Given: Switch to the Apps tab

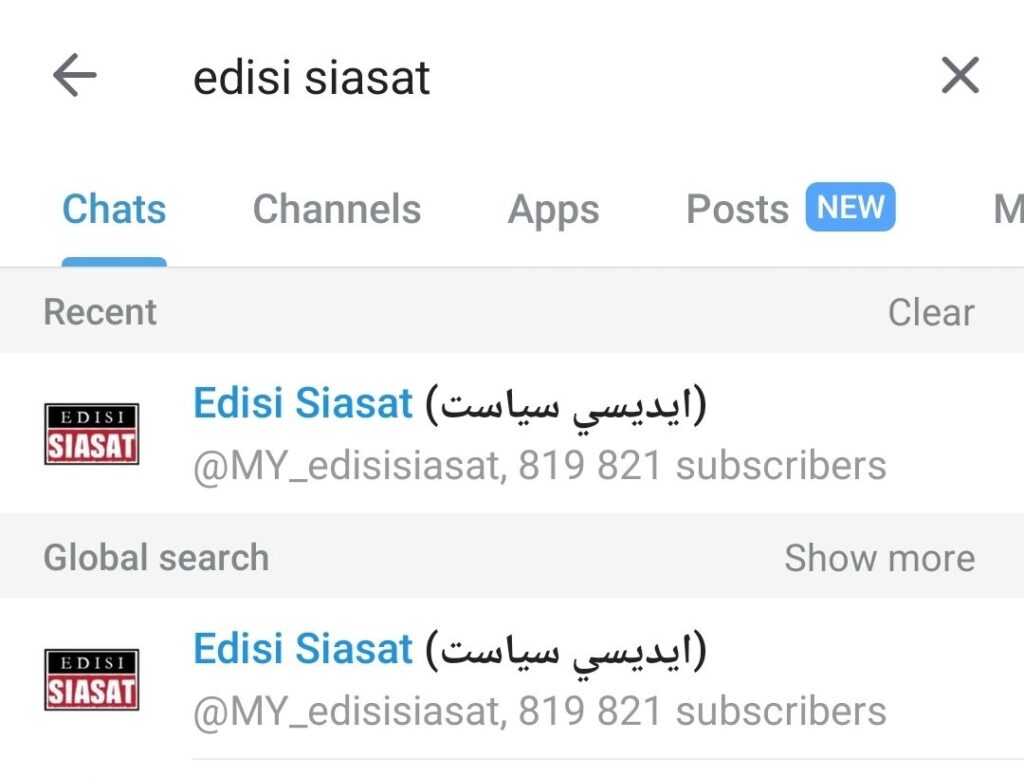Looking at the screenshot, I should 553,210.
